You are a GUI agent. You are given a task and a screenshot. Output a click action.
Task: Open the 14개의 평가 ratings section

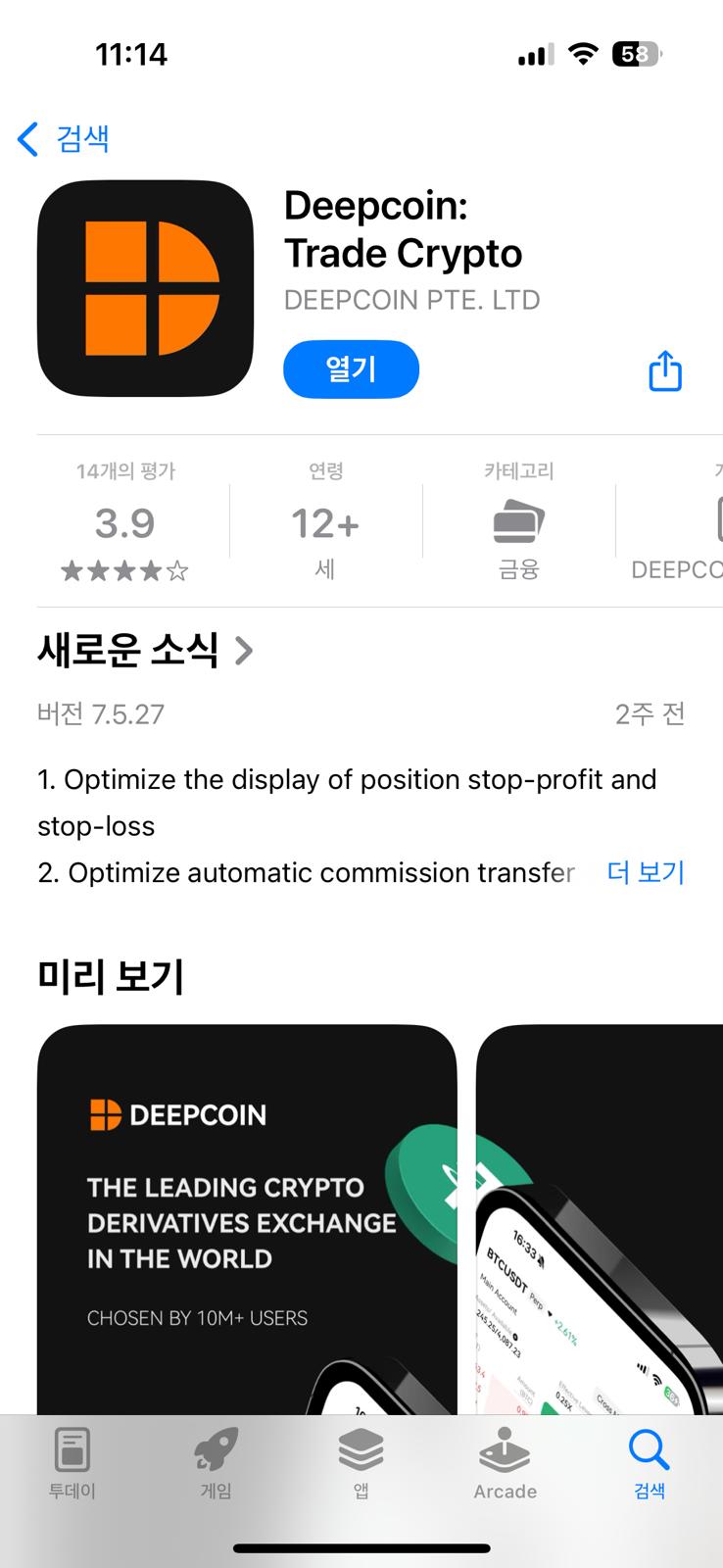tap(125, 521)
